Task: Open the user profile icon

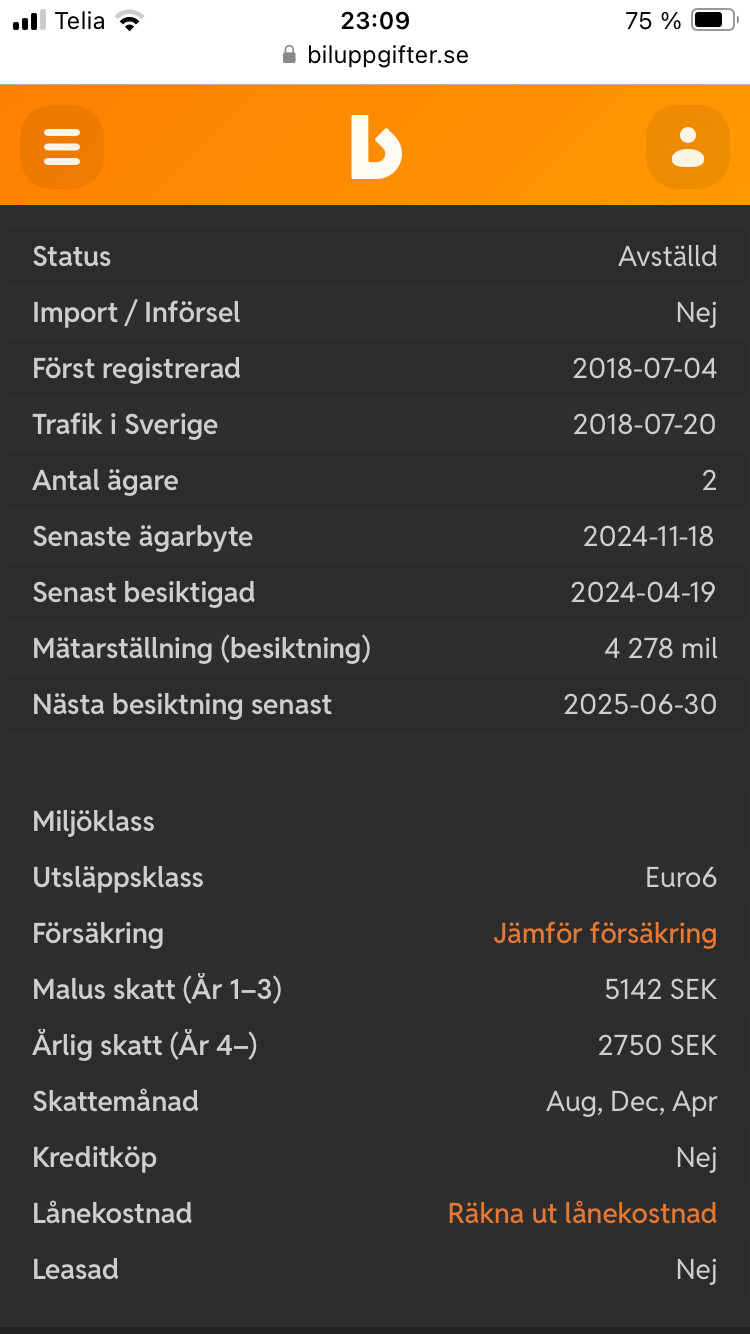Action: [x=688, y=147]
